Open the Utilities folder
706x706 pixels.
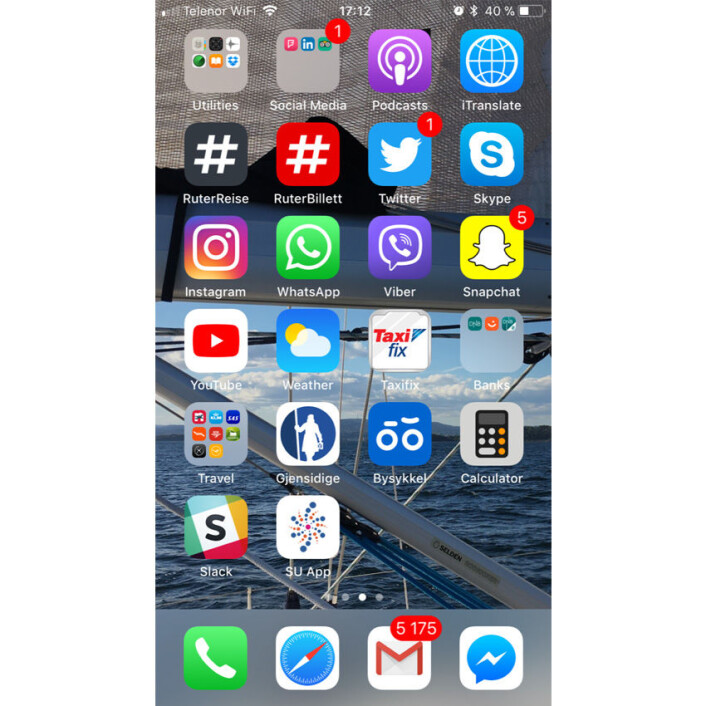pyautogui.click(x=216, y=61)
